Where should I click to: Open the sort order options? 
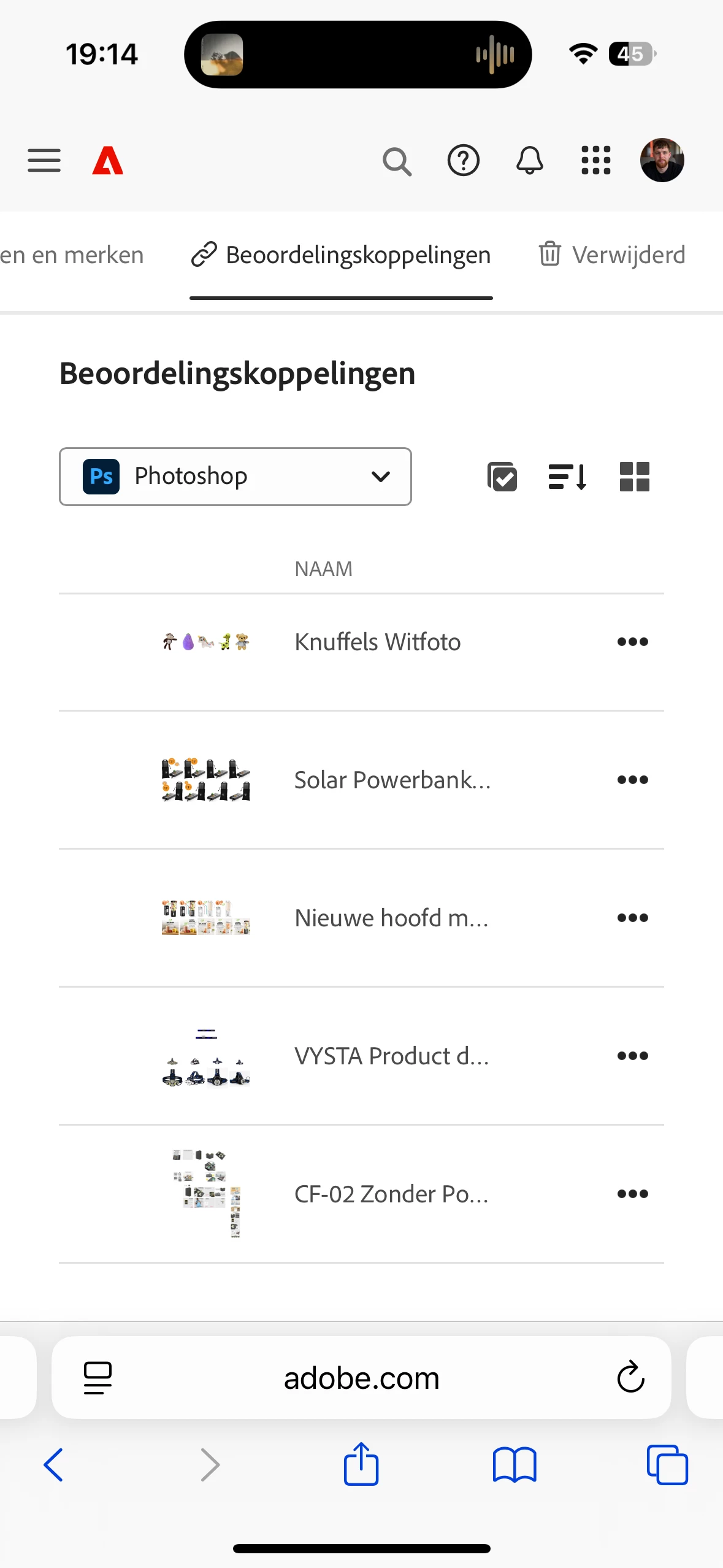pos(568,477)
